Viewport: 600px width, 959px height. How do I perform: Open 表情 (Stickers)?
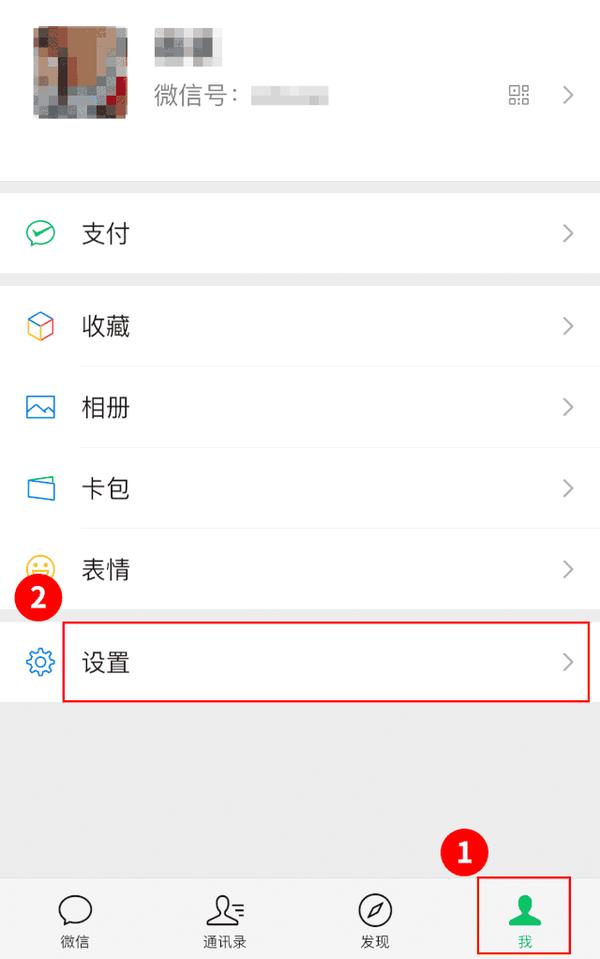pyautogui.click(x=300, y=569)
